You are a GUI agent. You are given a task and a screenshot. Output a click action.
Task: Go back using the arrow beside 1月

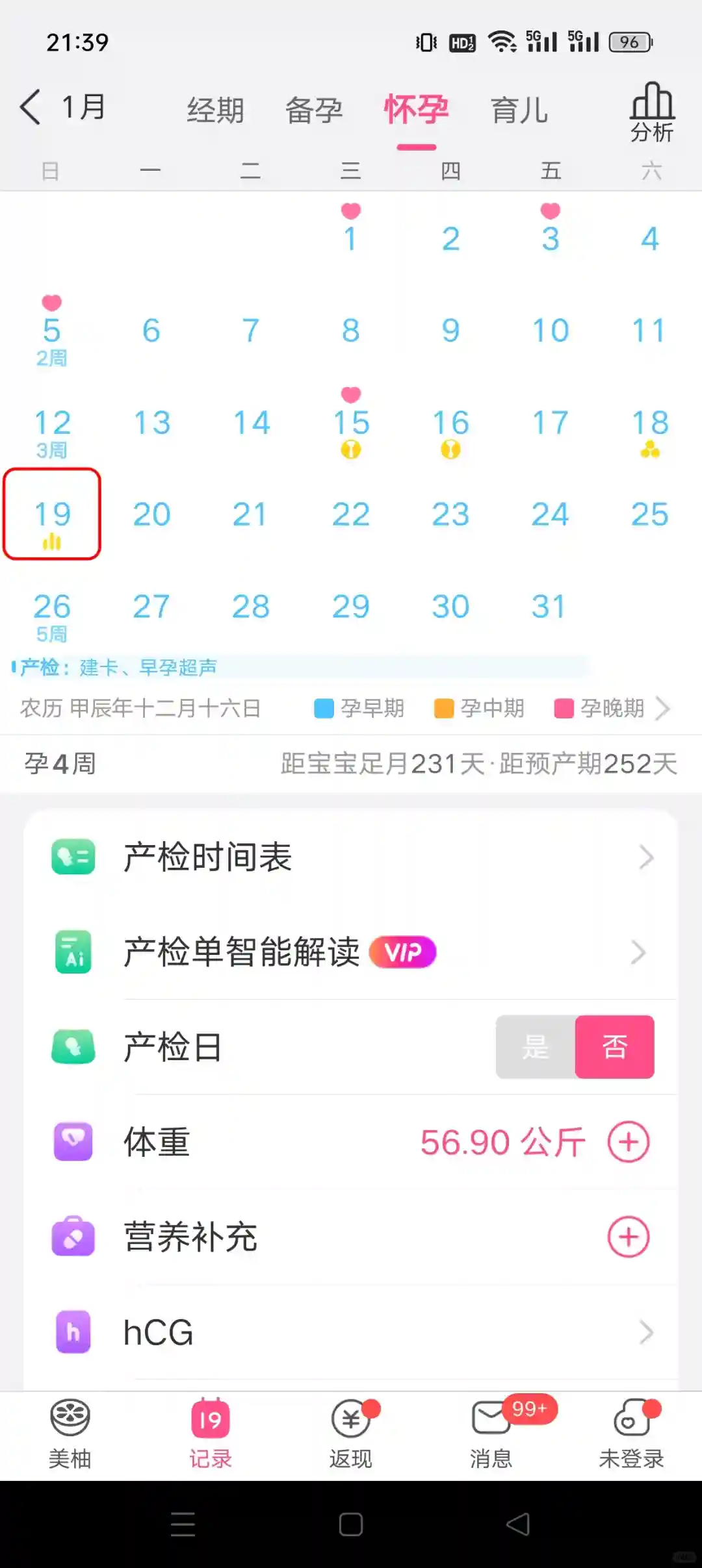[x=31, y=107]
